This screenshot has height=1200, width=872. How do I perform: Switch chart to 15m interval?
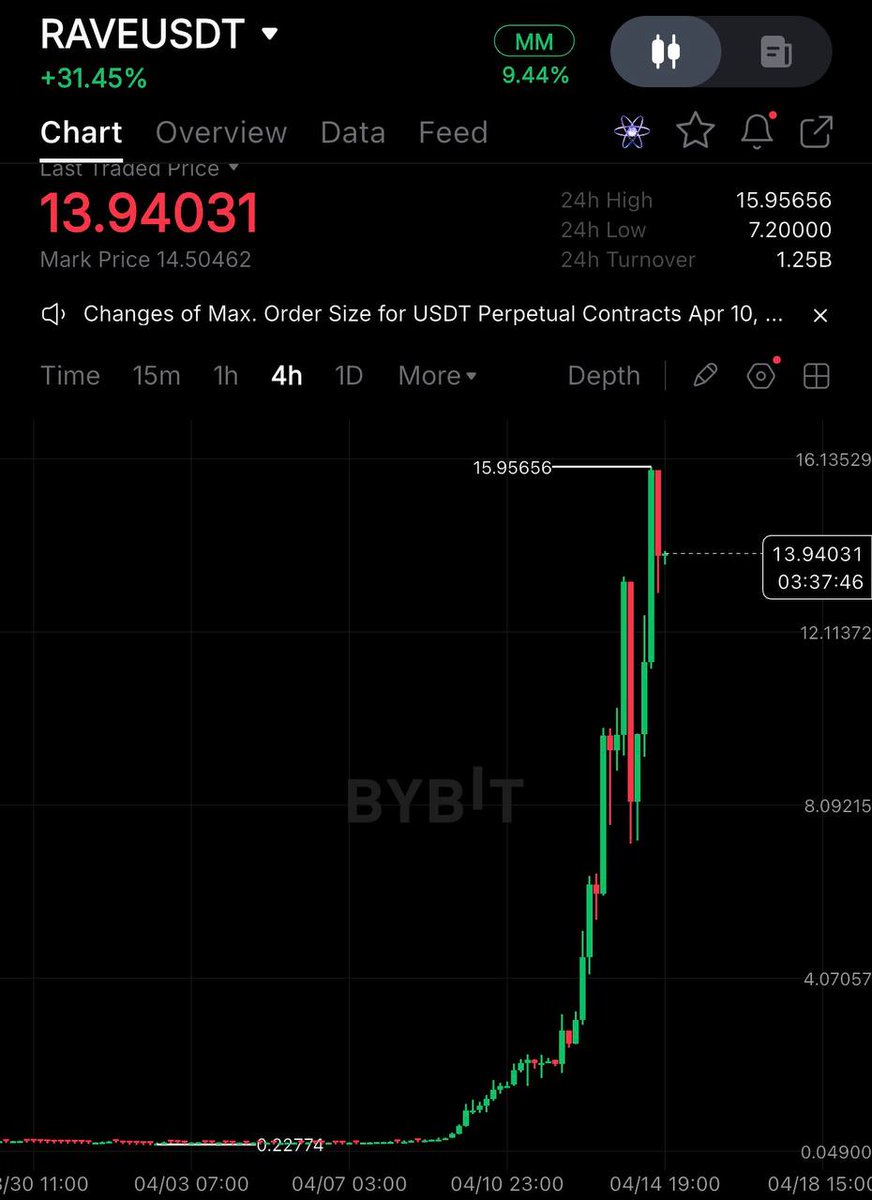156,376
